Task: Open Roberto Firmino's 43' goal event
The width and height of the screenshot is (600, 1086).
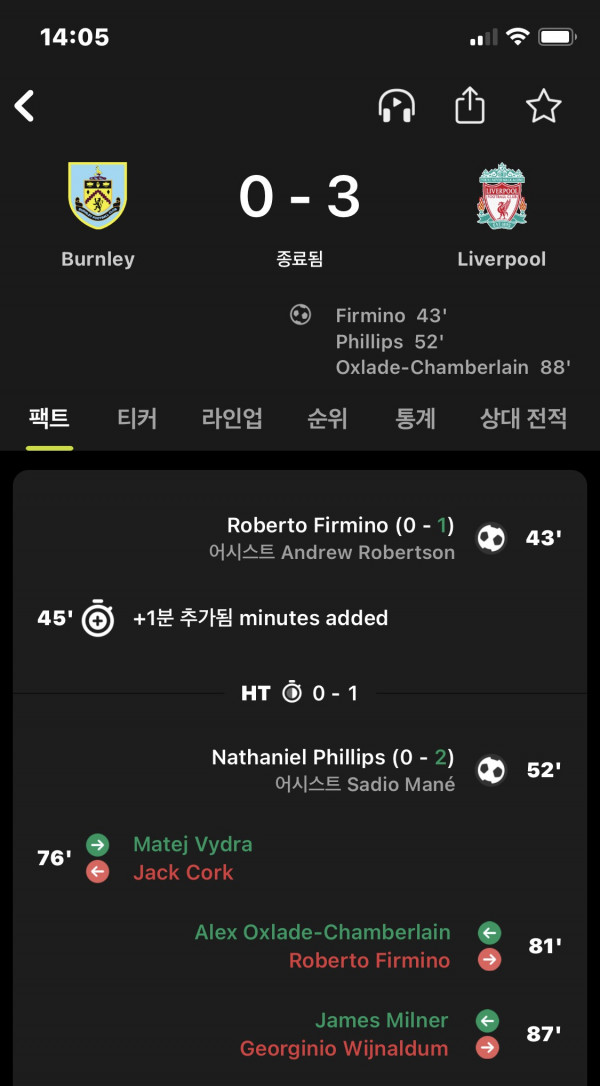Action: pyautogui.click(x=300, y=538)
